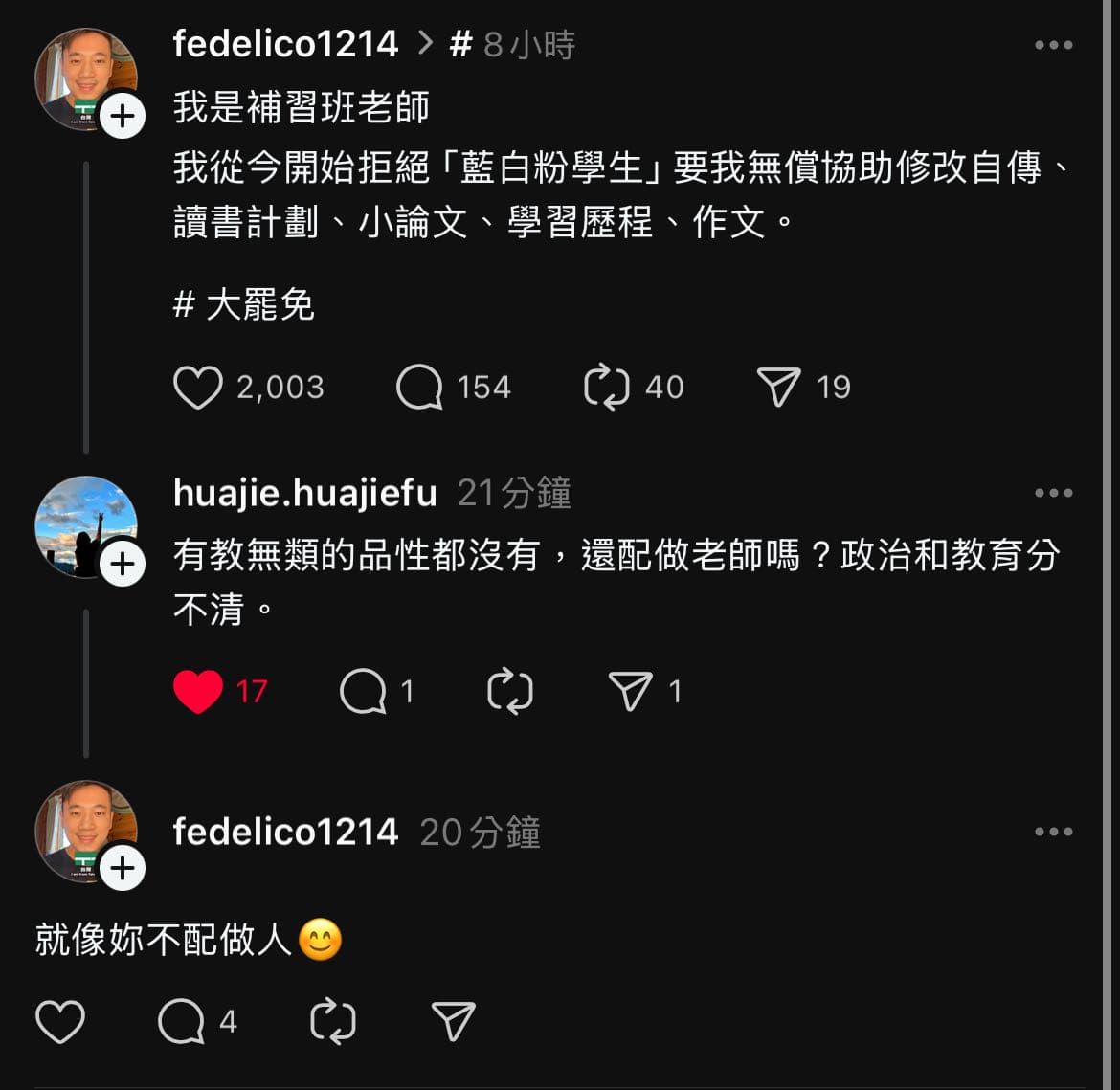Open the # topic tag beside fedelico1214

[460, 44]
